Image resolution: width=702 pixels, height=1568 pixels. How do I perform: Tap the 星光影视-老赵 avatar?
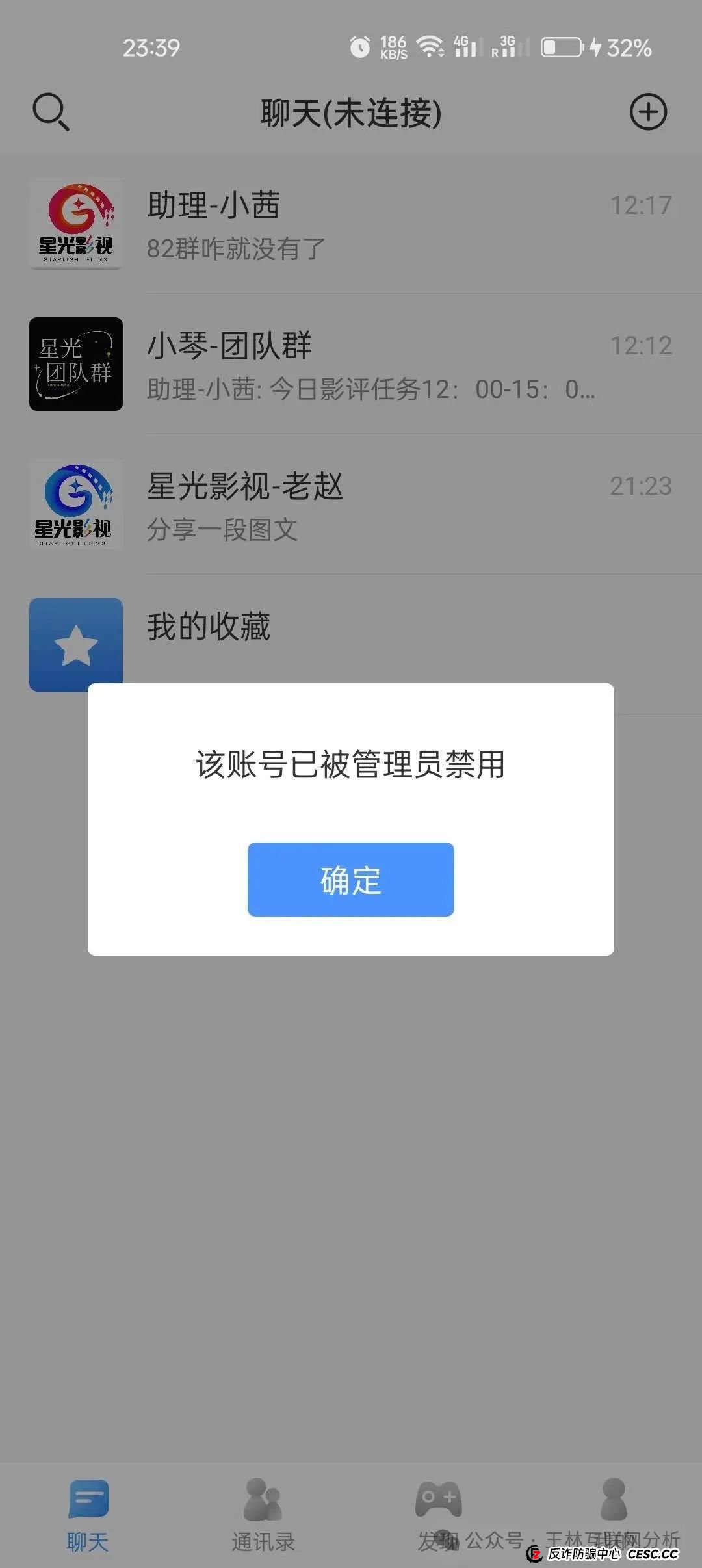point(75,504)
